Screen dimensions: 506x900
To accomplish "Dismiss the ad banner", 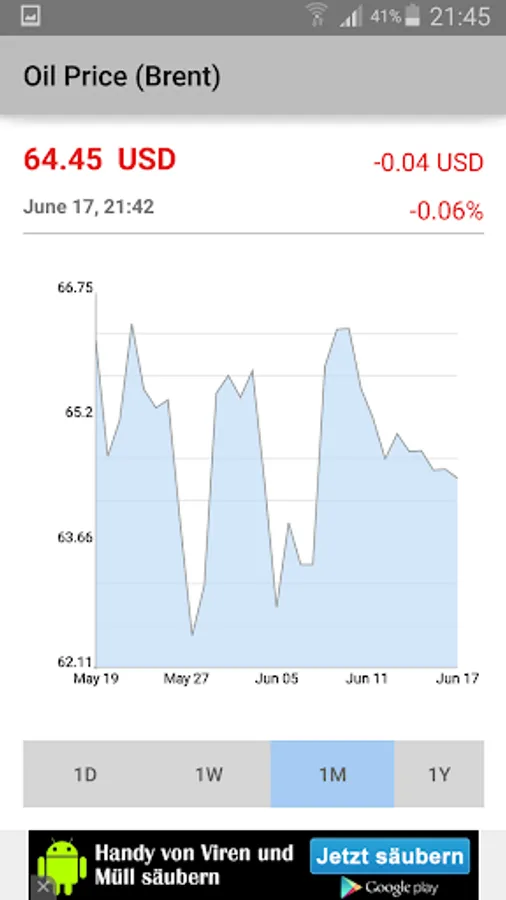I will [42, 887].
